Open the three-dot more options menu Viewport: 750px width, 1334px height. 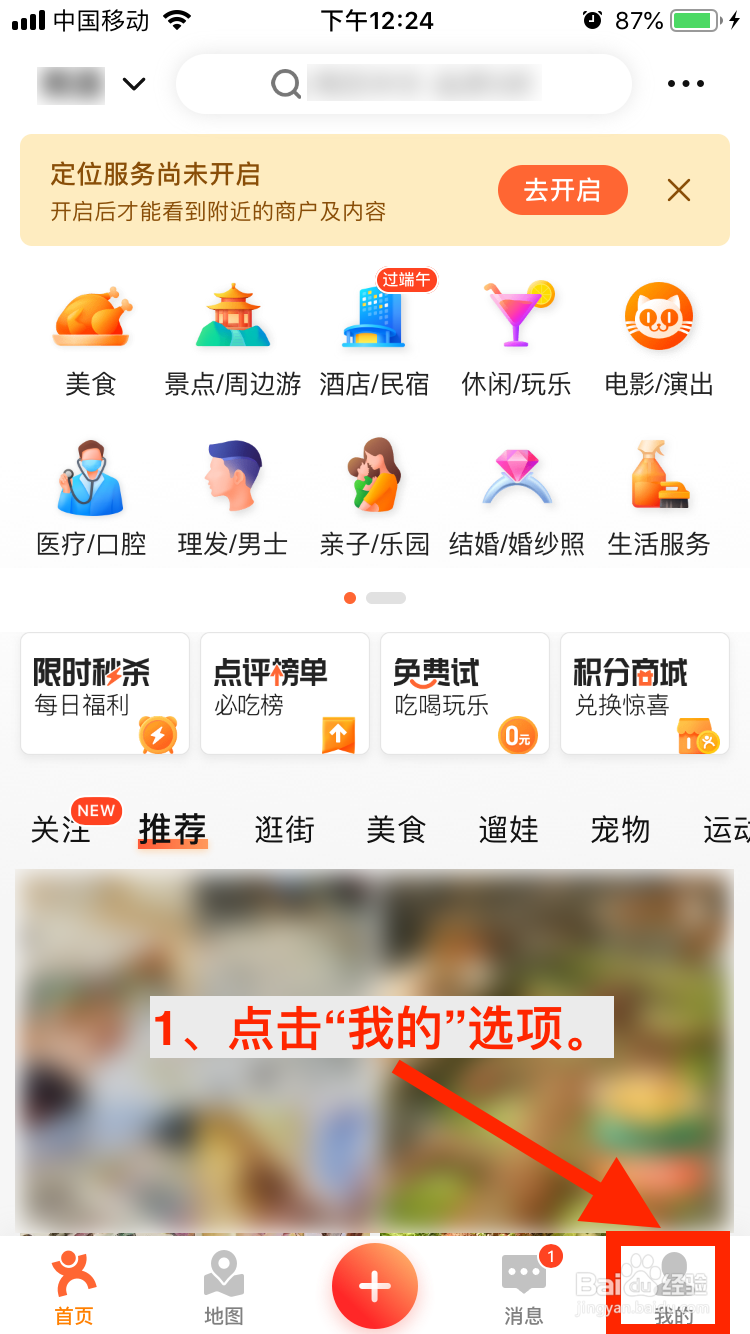(685, 84)
